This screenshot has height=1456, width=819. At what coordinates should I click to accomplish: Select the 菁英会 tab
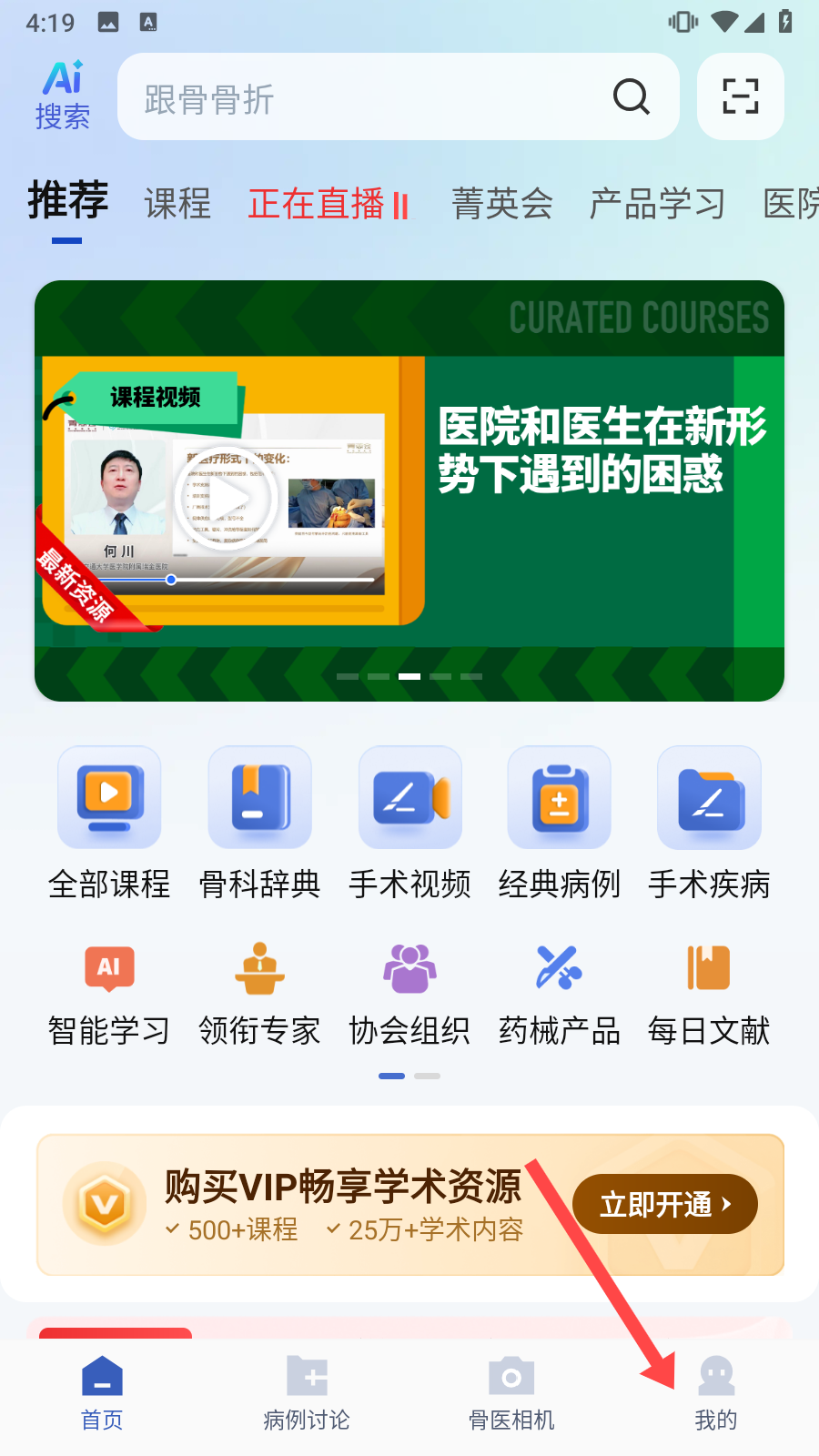pyautogui.click(x=502, y=204)
